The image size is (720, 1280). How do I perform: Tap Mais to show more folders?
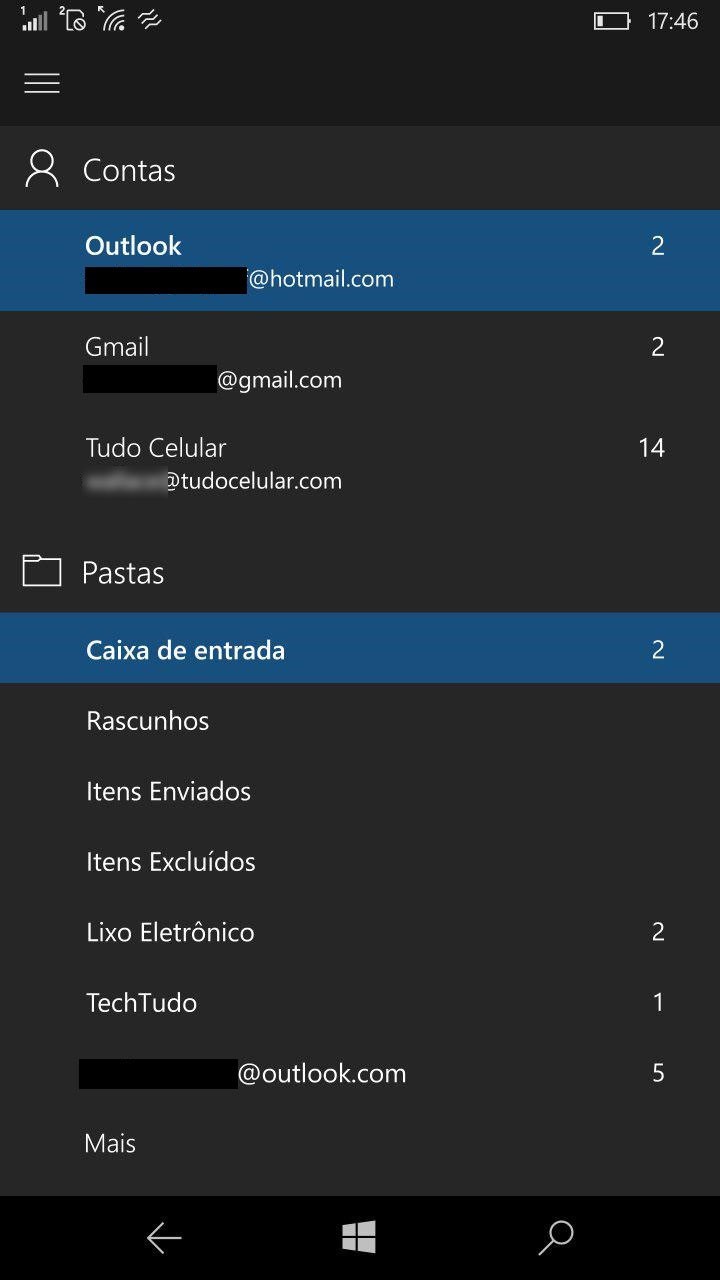pyautogui.click(x=110, y=1143)
